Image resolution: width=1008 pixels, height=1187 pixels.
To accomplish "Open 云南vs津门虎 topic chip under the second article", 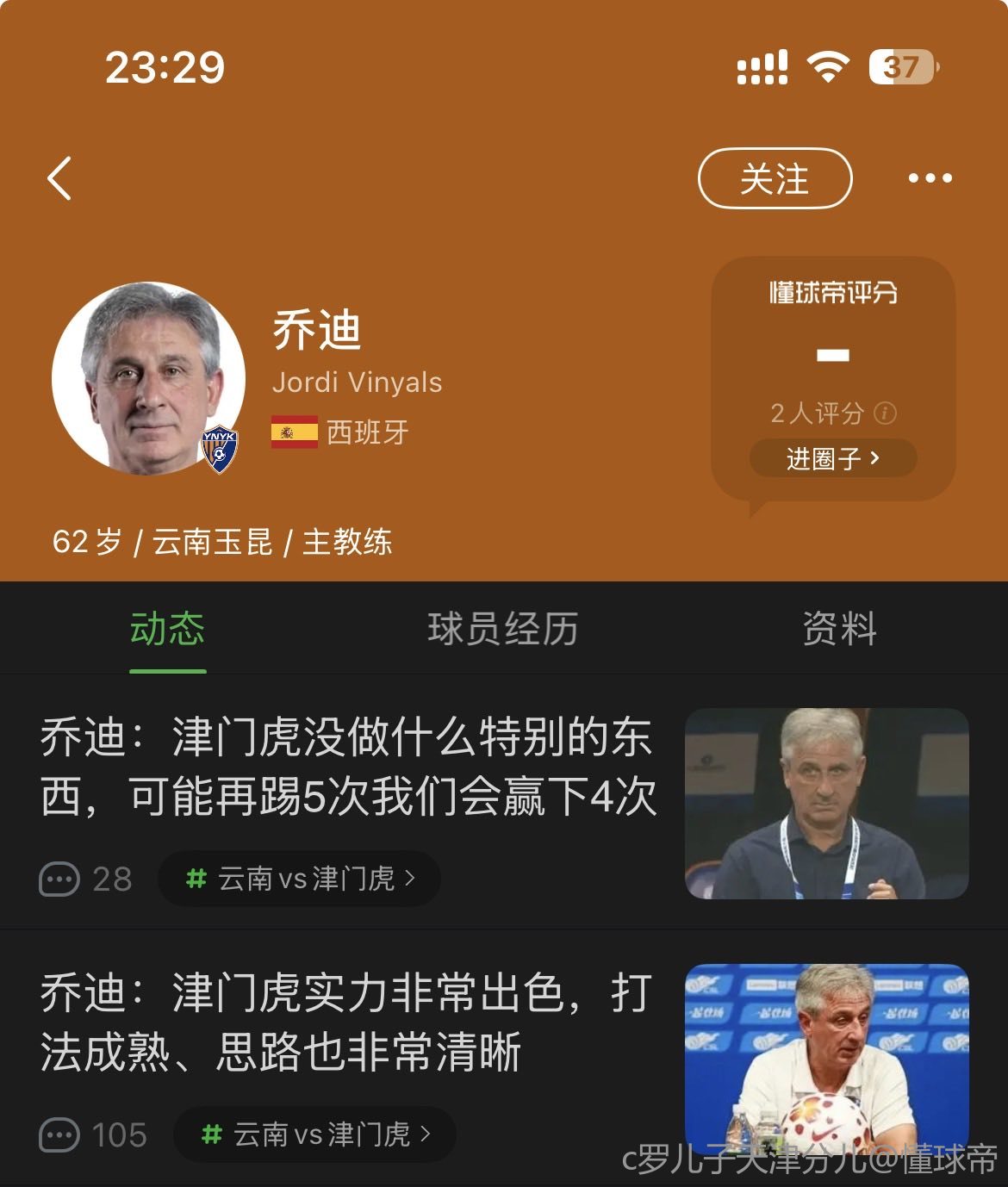I will point(314,1134).
